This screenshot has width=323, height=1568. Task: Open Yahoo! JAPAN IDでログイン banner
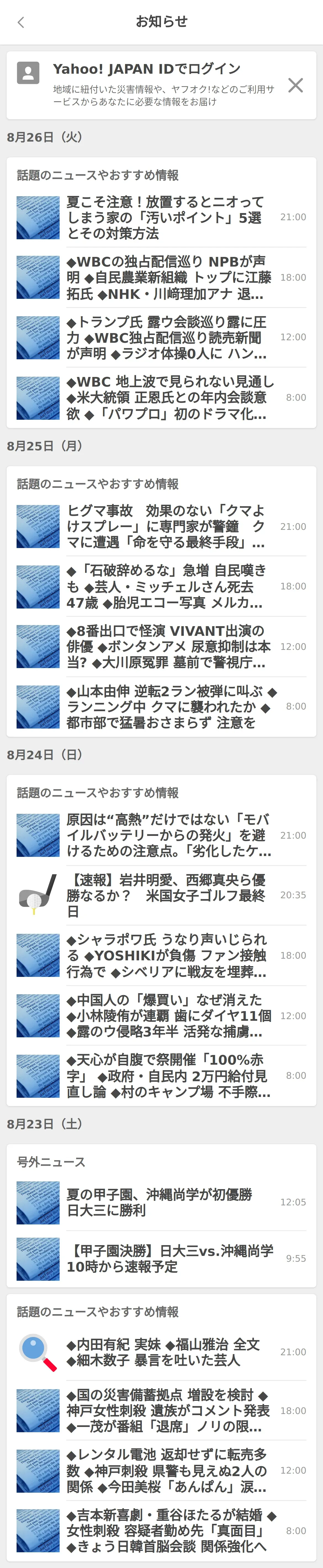(146, 85)
